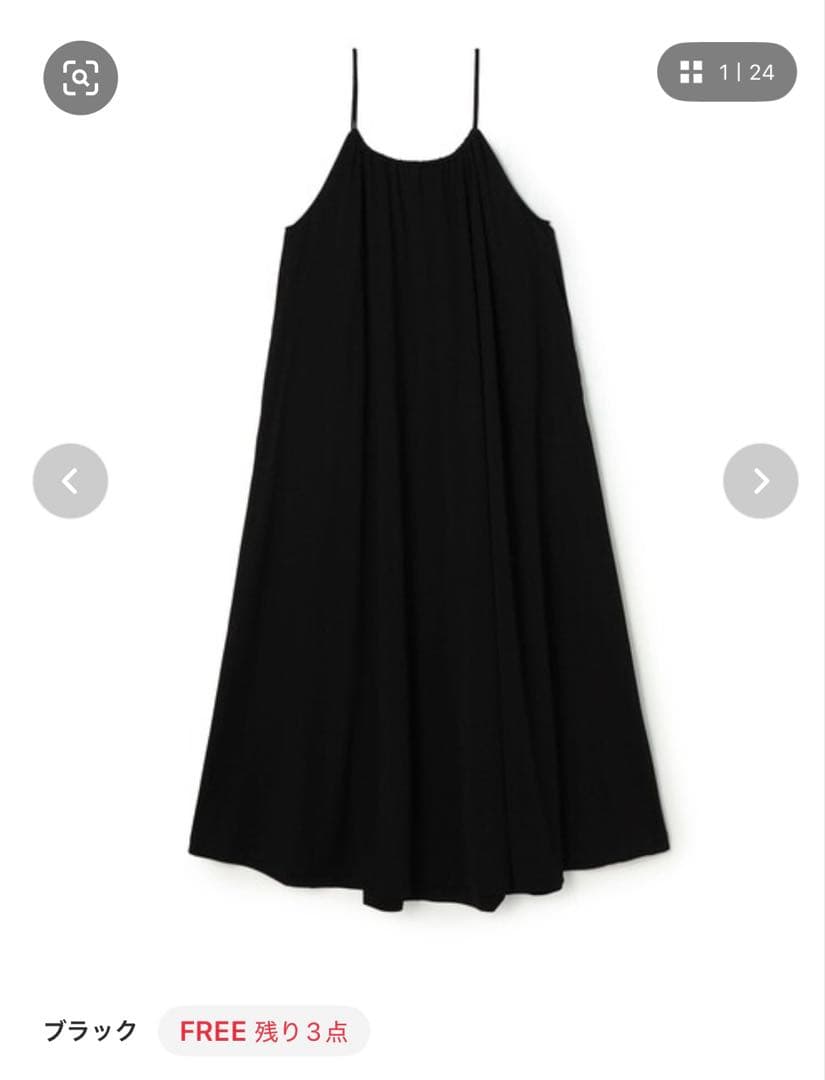Screen dimensions: 825x1080
Task: Return to image 24 with the back arrow
Action: pyautogui.click(x=69, y=478)
